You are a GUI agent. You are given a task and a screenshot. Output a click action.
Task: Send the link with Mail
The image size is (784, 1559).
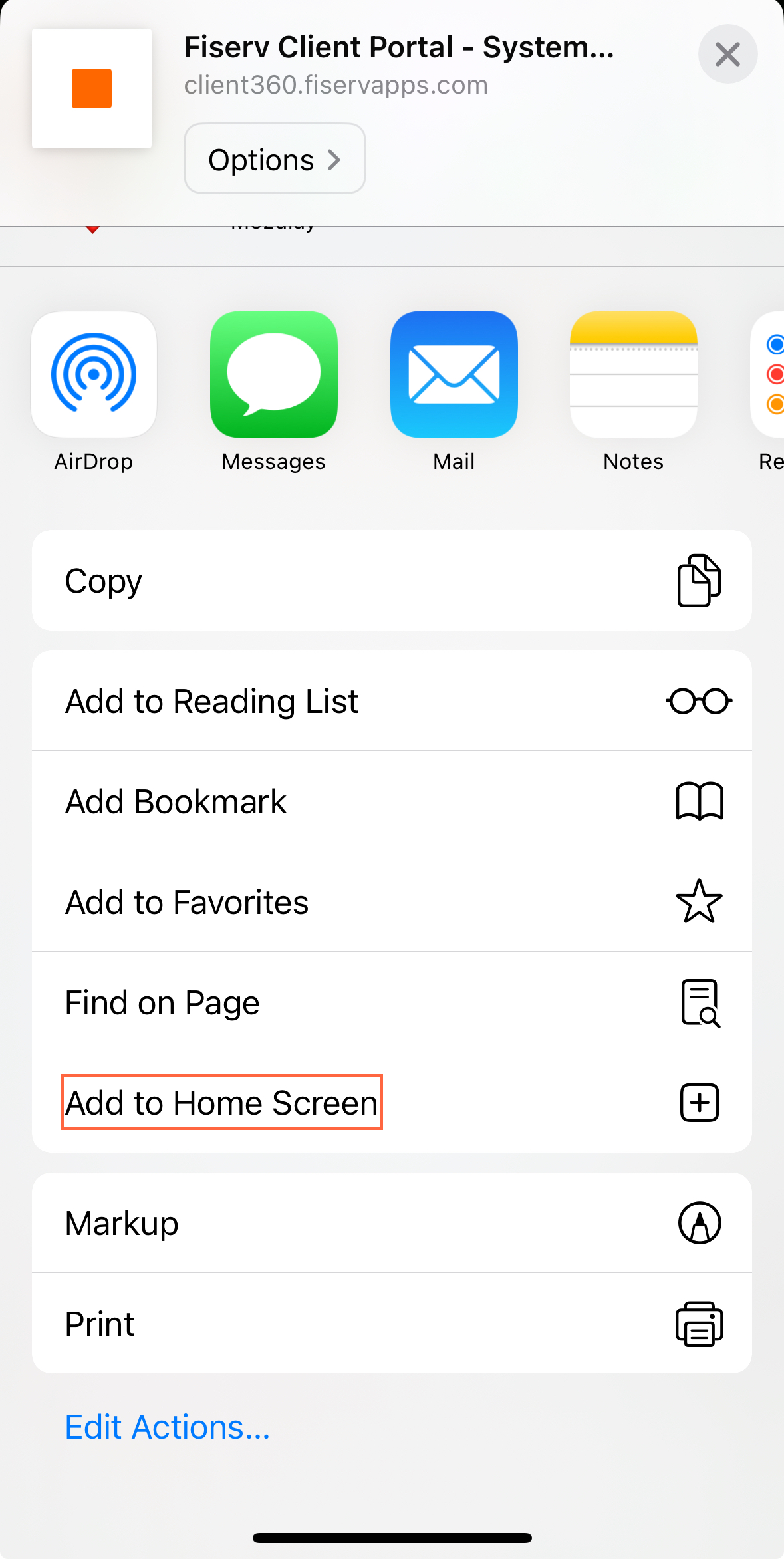(x=454, y=375)
